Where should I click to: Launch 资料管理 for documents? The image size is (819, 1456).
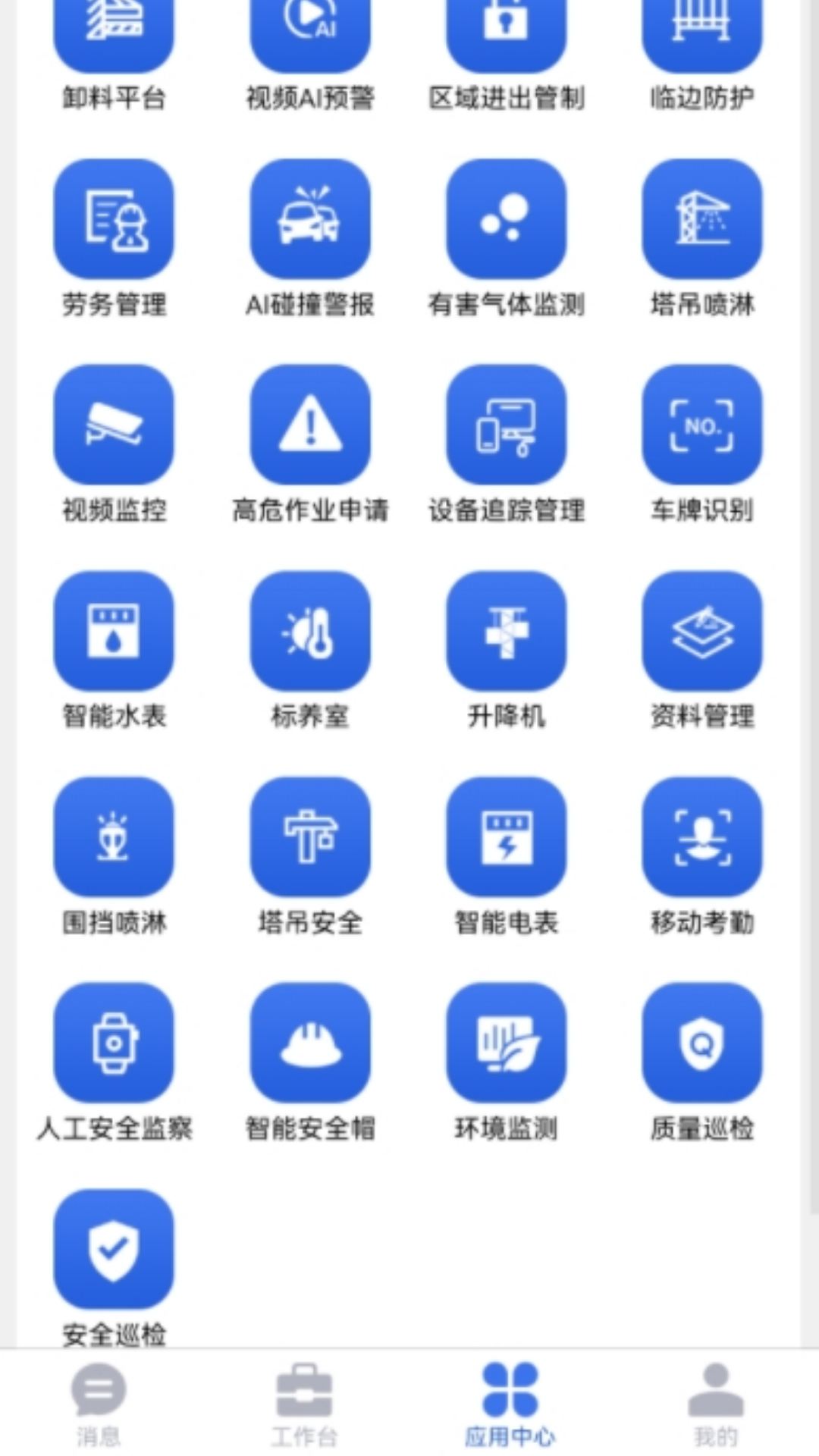coord(701,632)
